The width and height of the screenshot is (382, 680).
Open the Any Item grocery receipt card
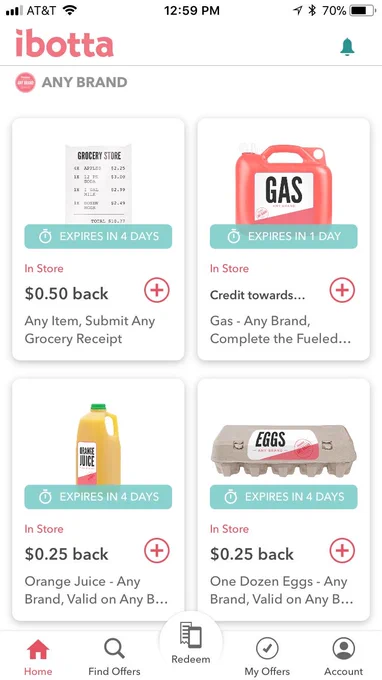click(98, 239)
